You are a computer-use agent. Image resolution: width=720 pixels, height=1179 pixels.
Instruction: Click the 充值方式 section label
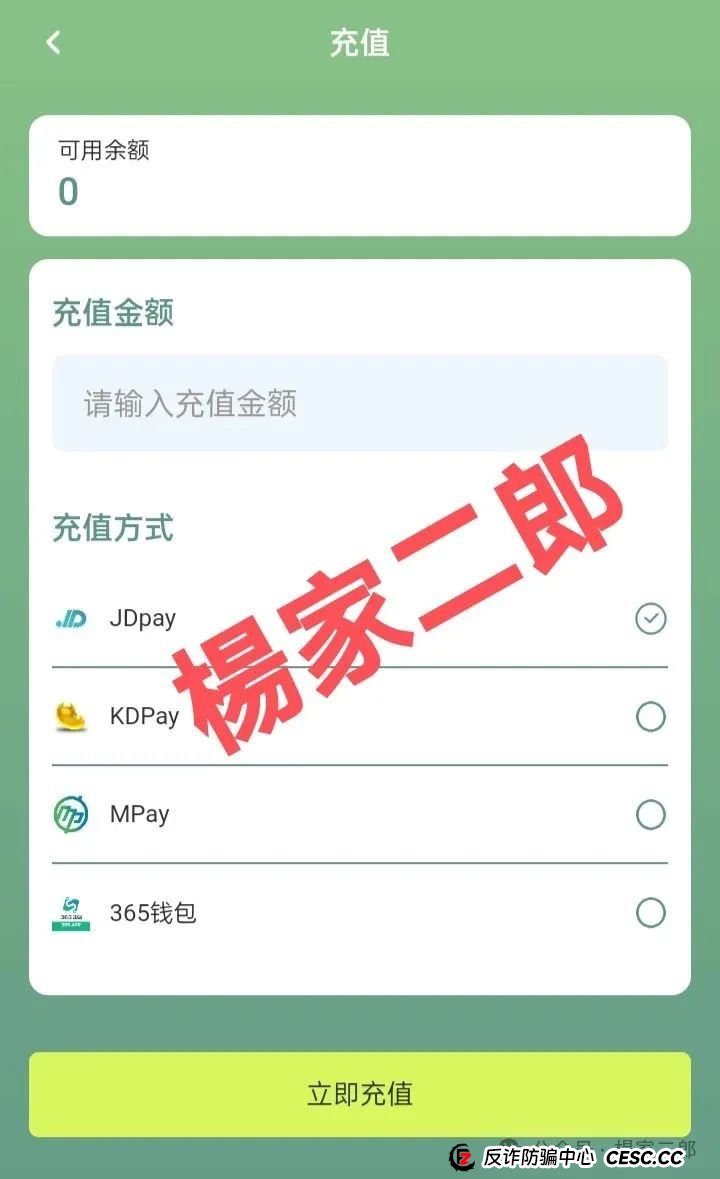coord(110,529)
